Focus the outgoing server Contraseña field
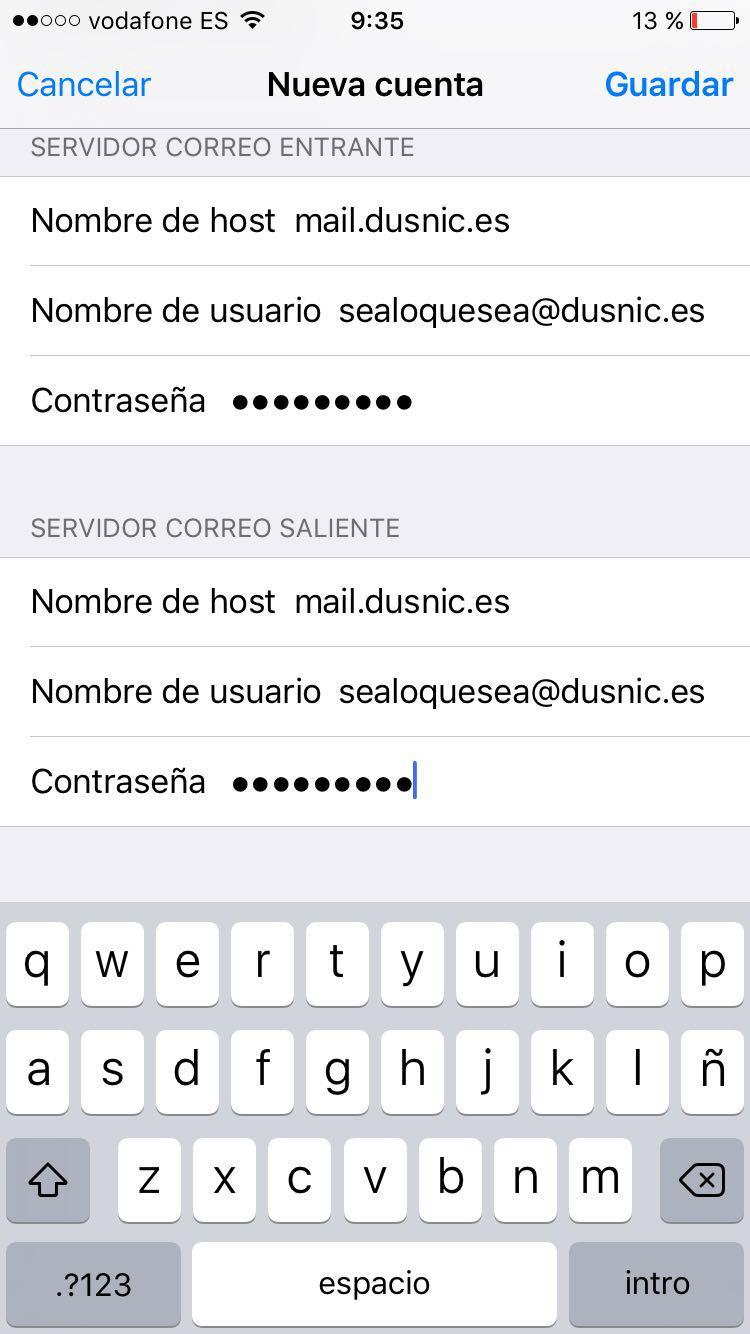The height and width of the screenshot is (1334, 750). 375,782
